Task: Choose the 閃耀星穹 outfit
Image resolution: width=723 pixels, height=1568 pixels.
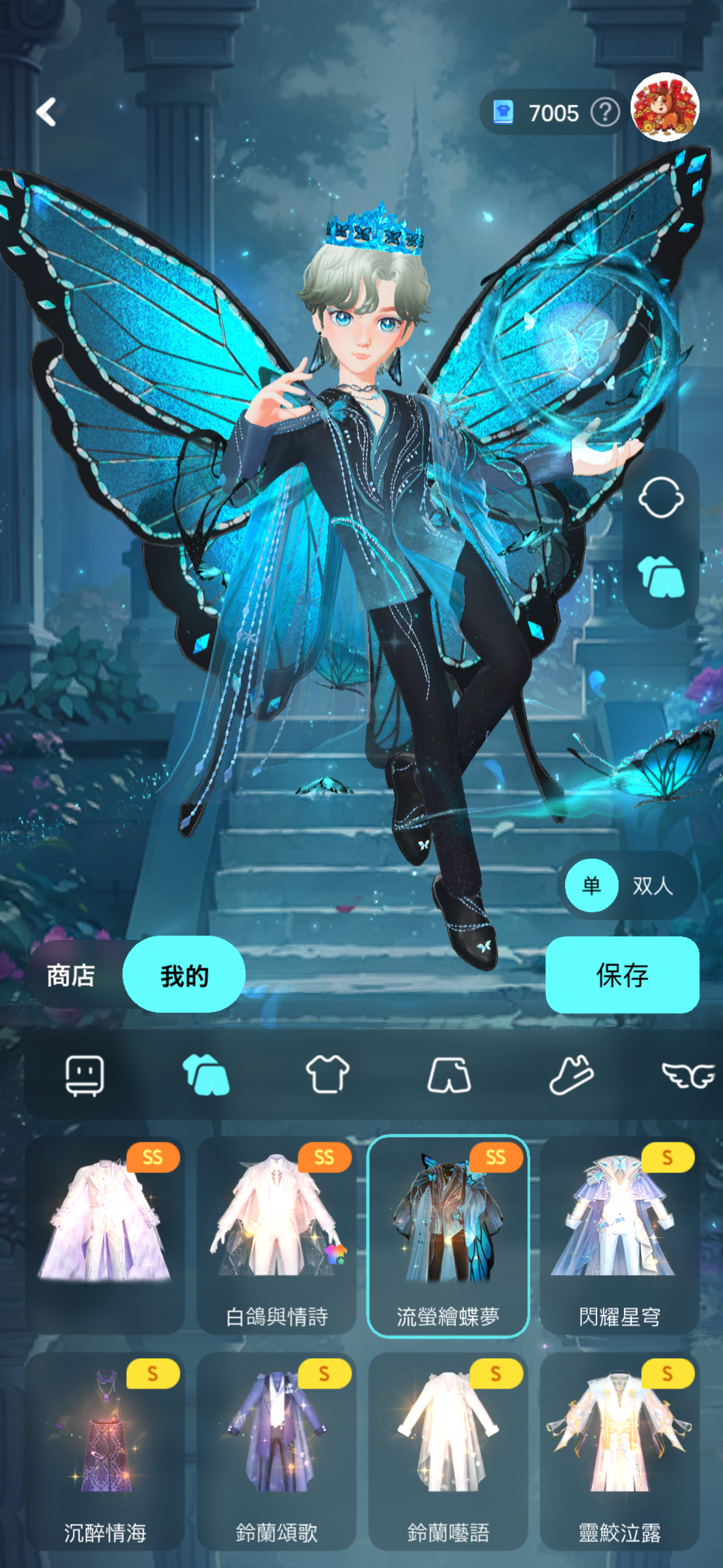Action: (x=619, y=1235)
